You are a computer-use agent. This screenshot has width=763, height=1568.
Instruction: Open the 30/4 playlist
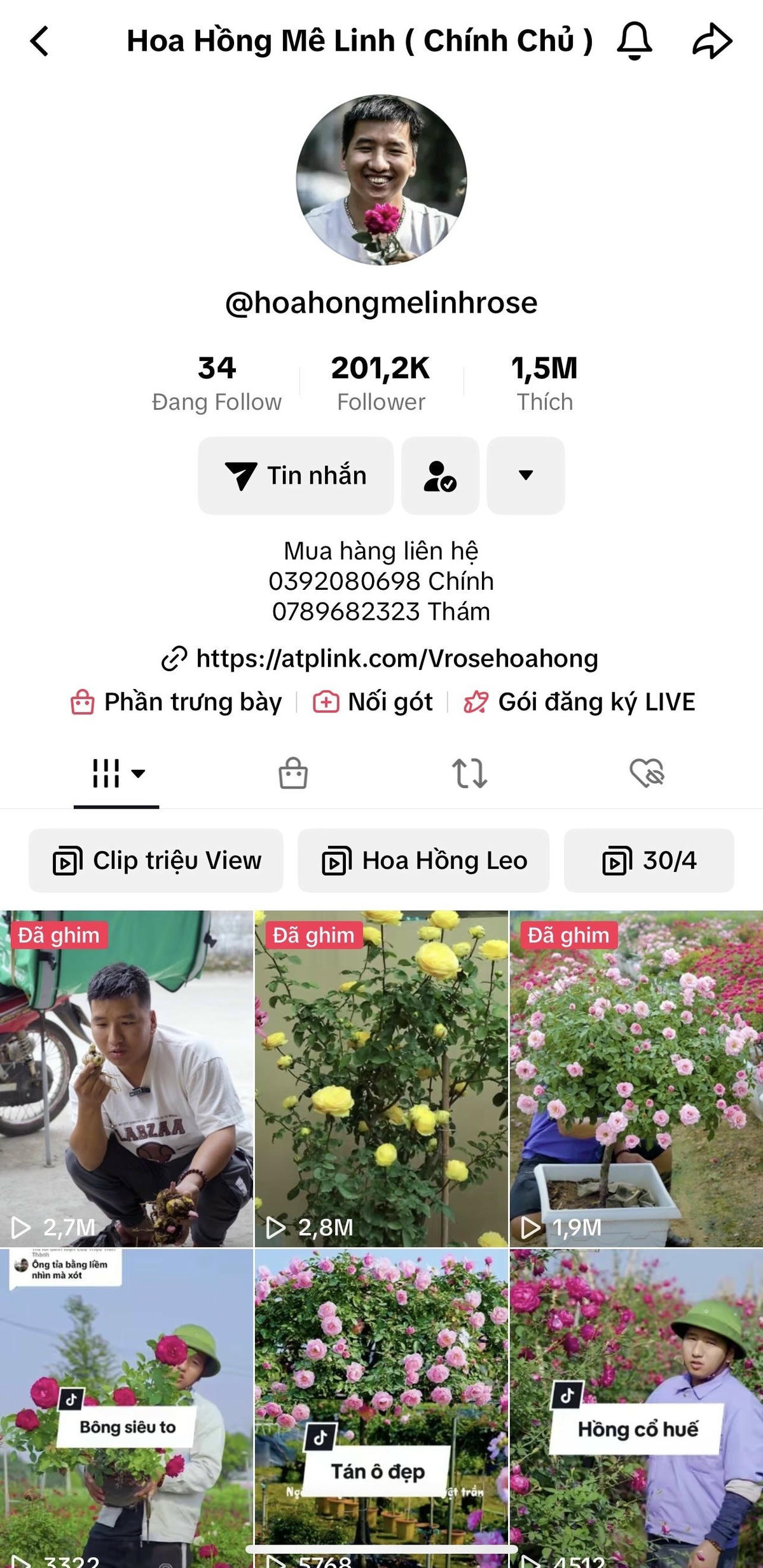649,861
